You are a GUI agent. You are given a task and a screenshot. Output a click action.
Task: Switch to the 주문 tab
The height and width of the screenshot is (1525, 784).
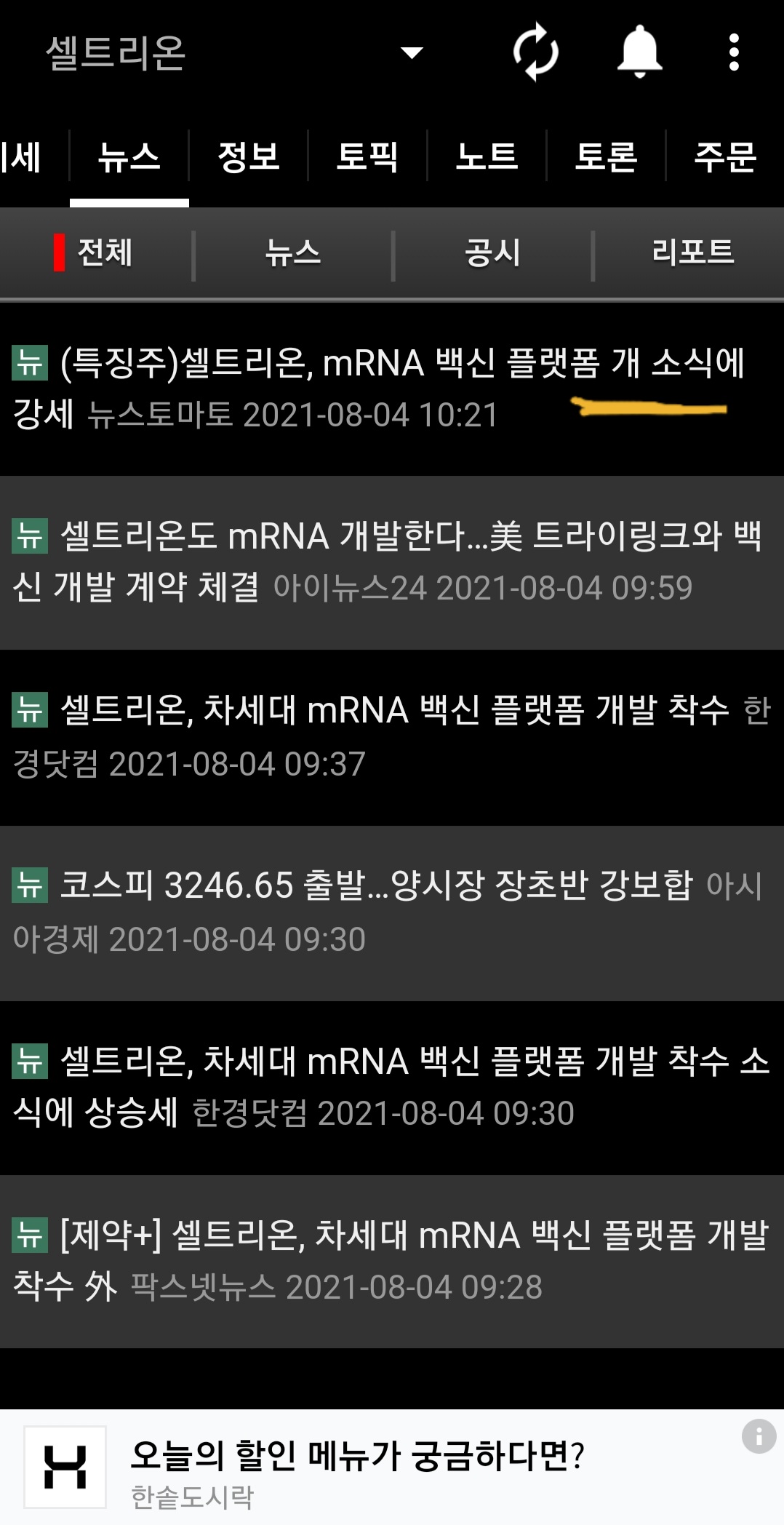[x=725, y=156]
